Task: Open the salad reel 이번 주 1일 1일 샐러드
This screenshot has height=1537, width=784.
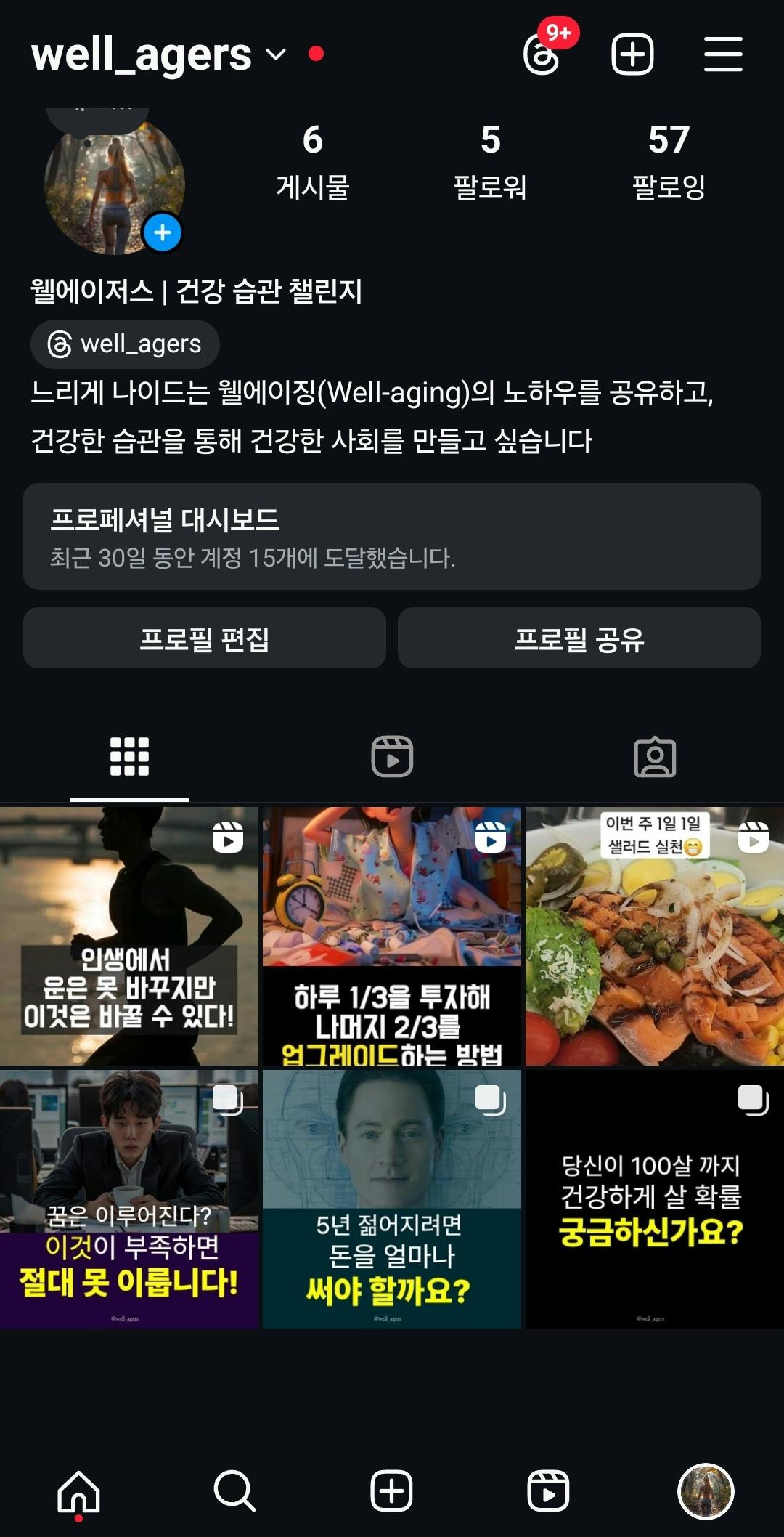Action: [x=655, y=936]
